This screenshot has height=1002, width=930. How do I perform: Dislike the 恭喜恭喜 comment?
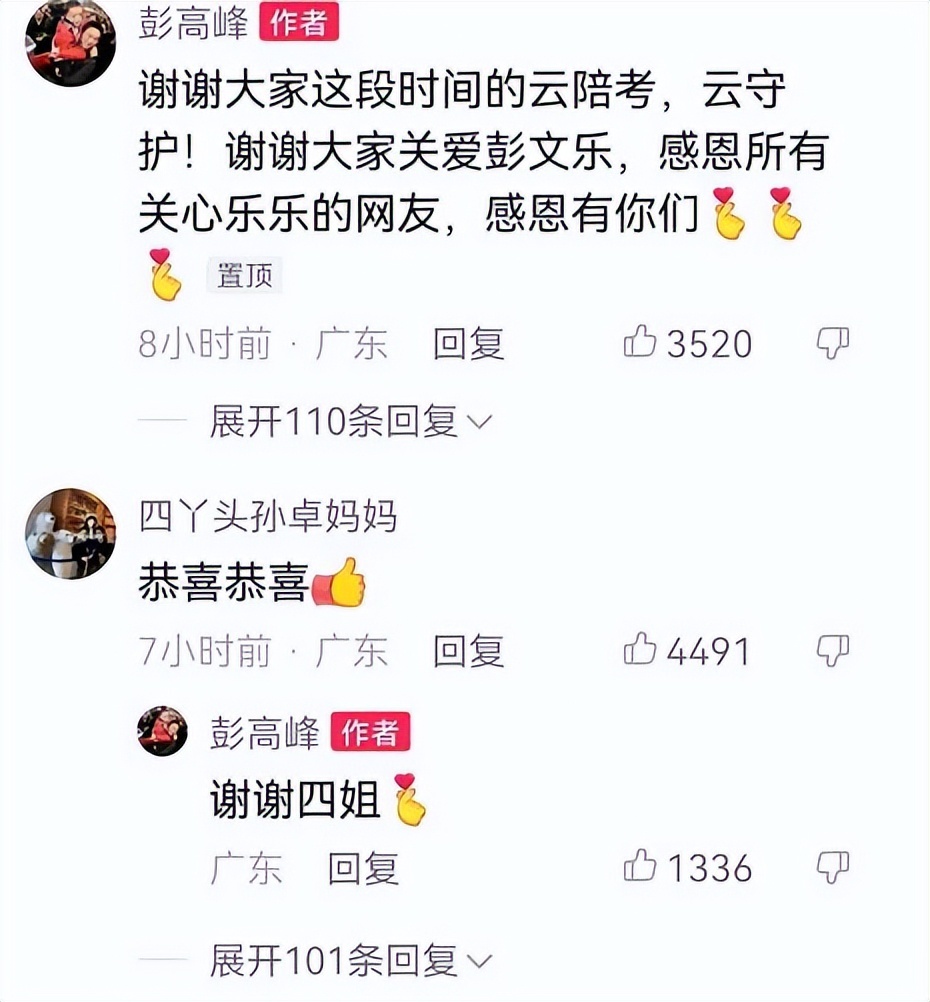pos(833,651)
